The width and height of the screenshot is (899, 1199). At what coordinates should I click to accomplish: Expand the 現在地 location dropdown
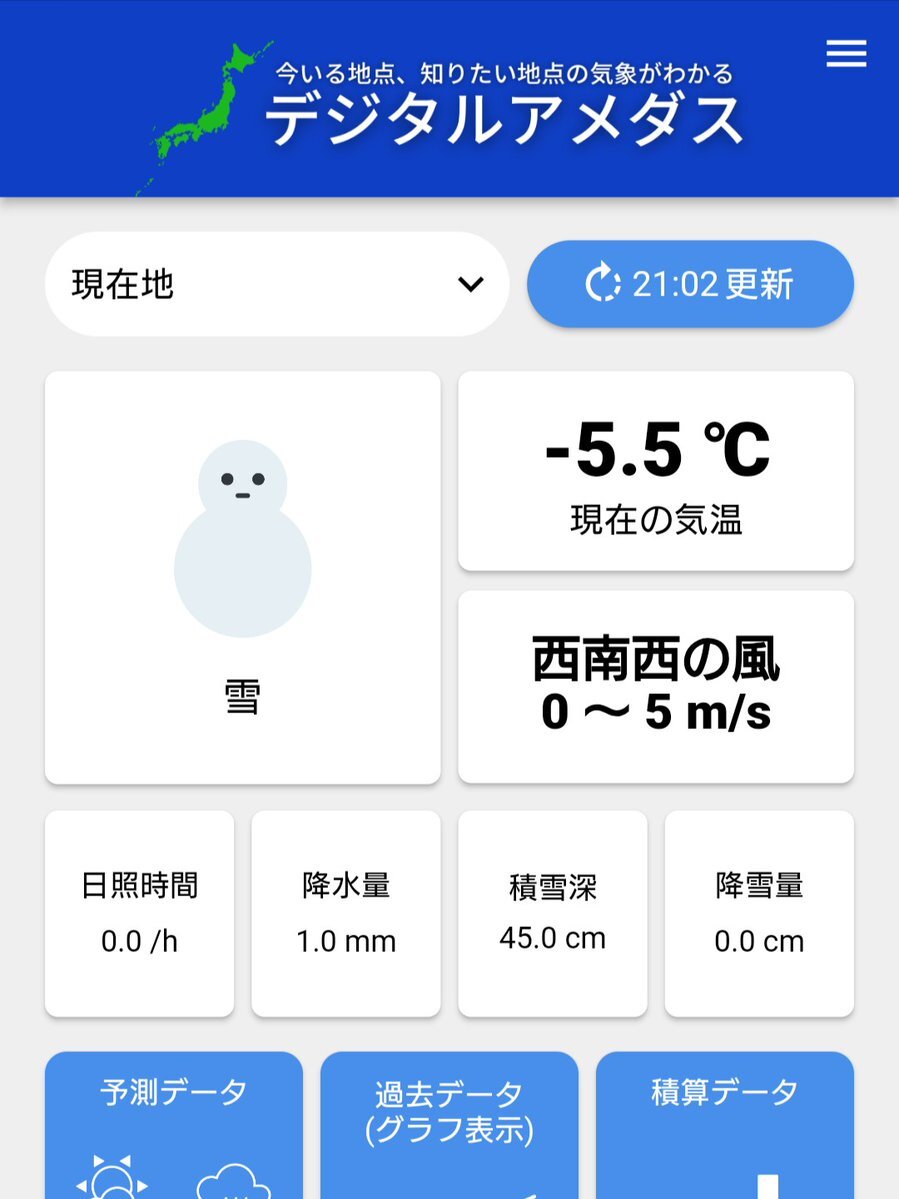point(277,285)
